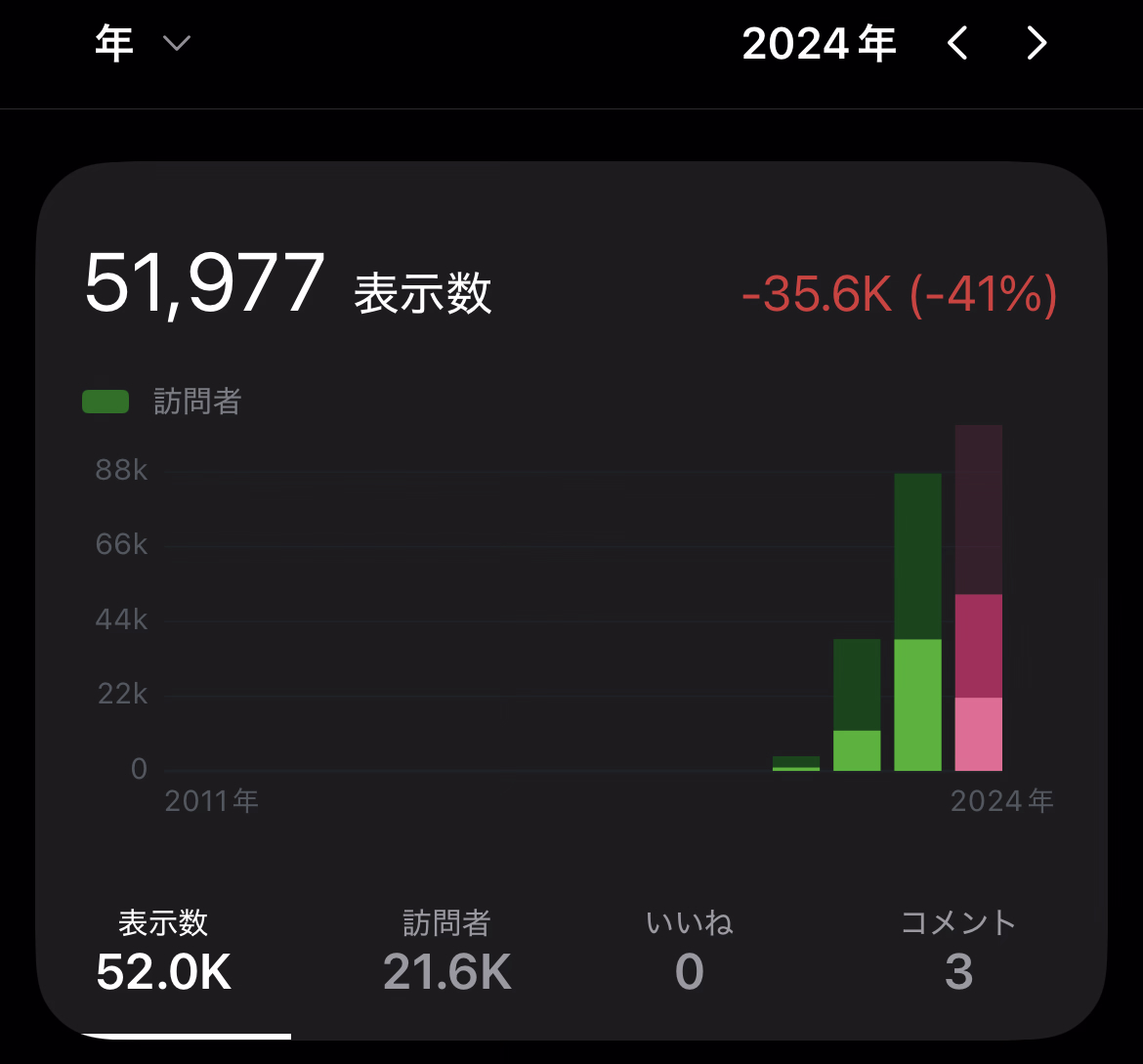Switch to the 訪問者 tab
This screenshot has width=1143, height=1064.
click(446, 950)
